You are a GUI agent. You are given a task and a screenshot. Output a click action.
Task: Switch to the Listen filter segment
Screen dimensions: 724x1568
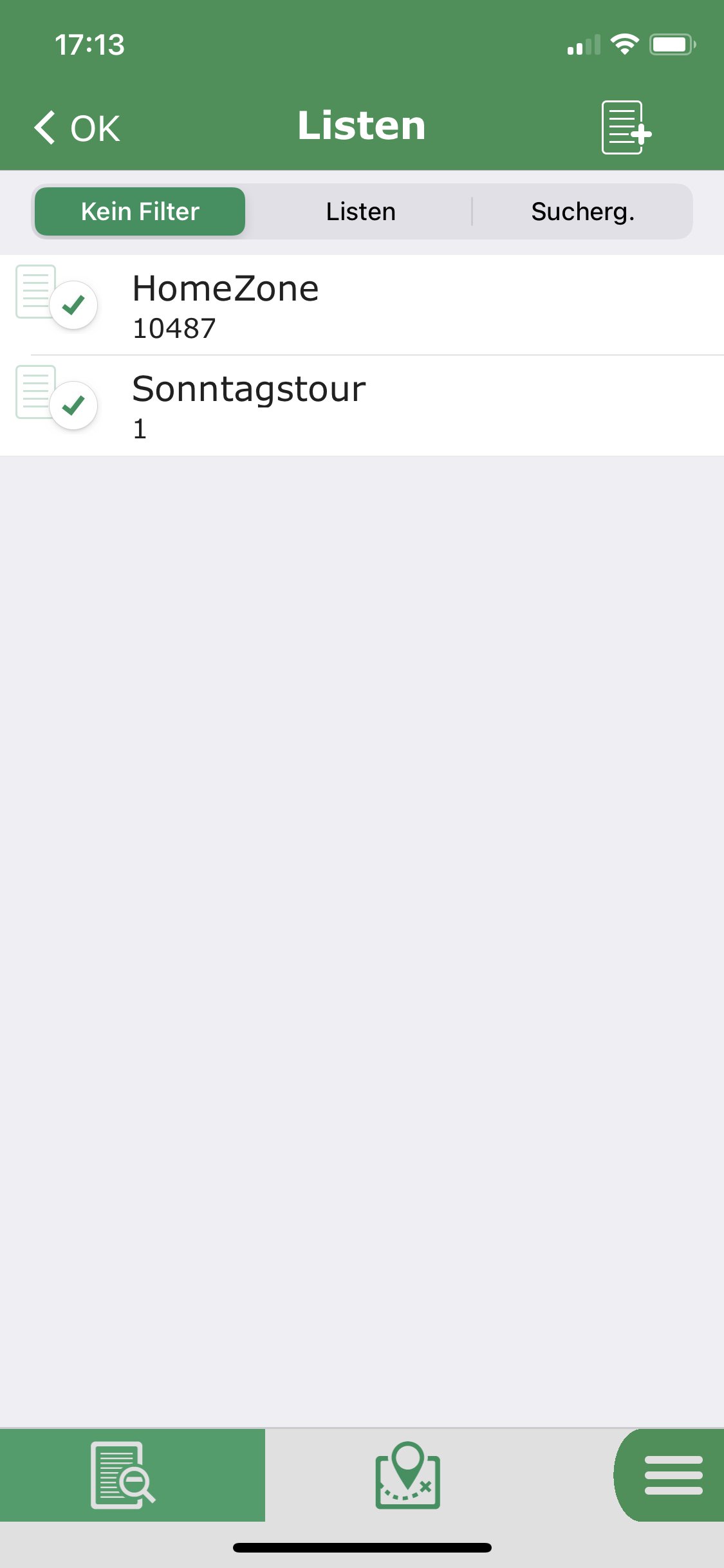360,212
